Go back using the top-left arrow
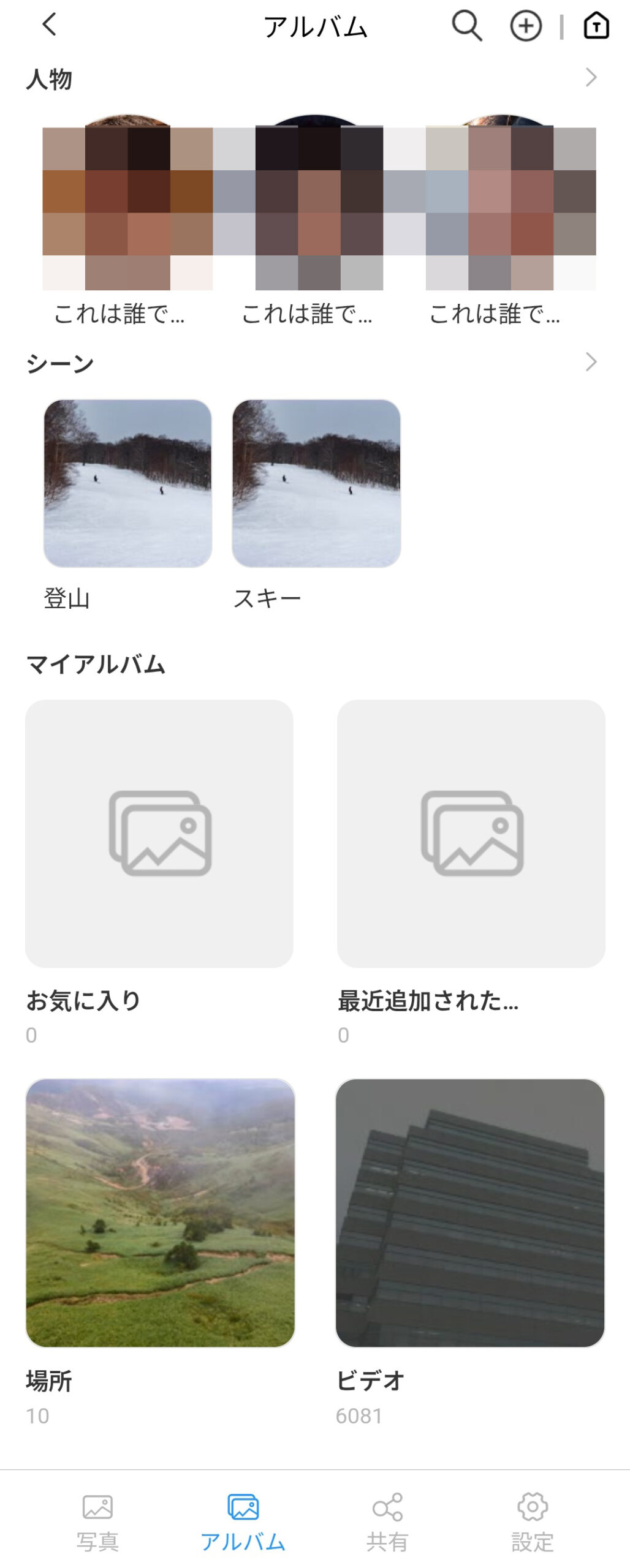The image size is (630, 1568). (x=49, y=25)
